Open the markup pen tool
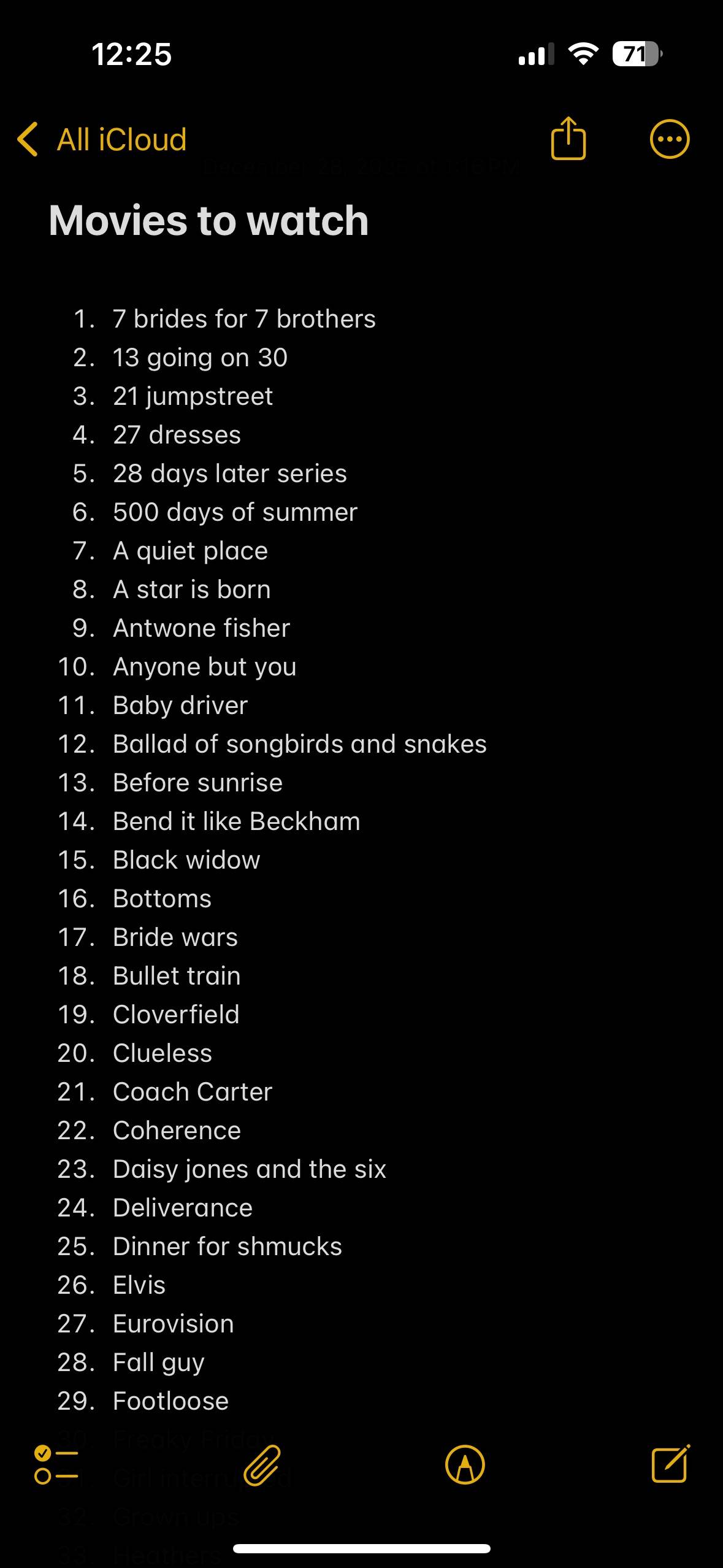Screen dimensions: 723x1568 465,1465
